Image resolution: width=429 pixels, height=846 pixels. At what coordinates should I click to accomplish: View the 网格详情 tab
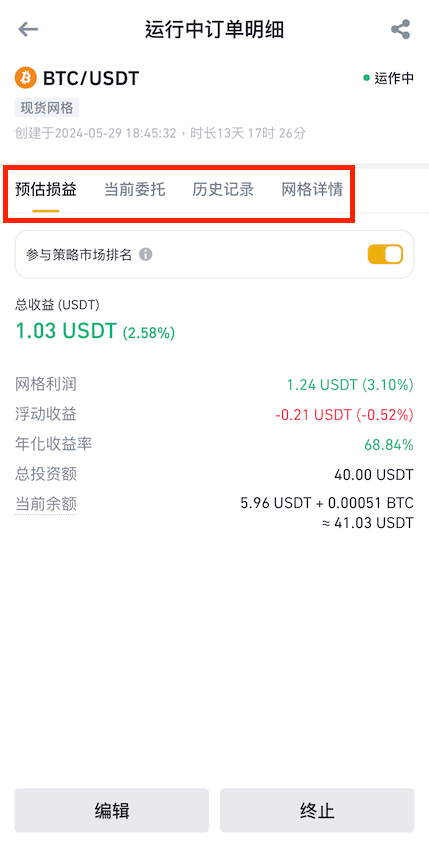(312, 190)
